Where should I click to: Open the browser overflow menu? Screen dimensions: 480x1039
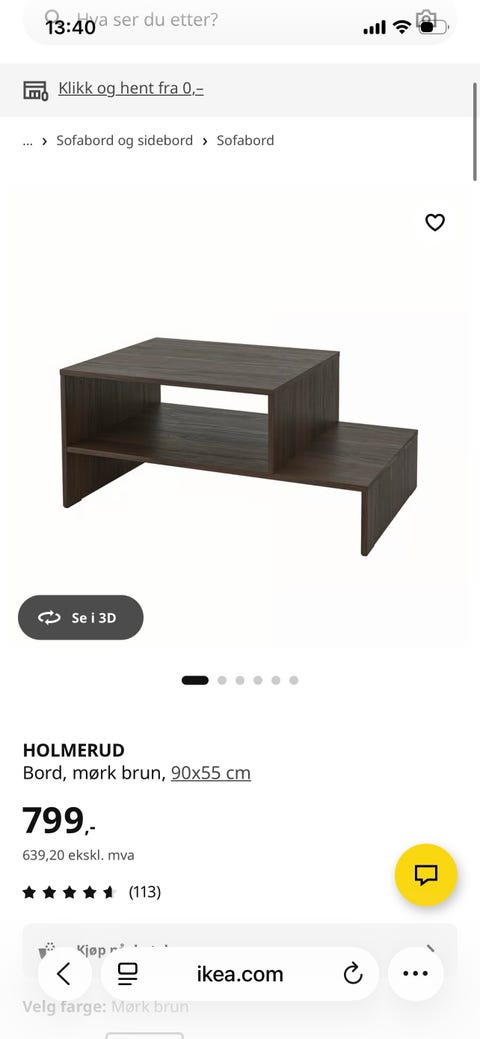click(x=416, y=973)
